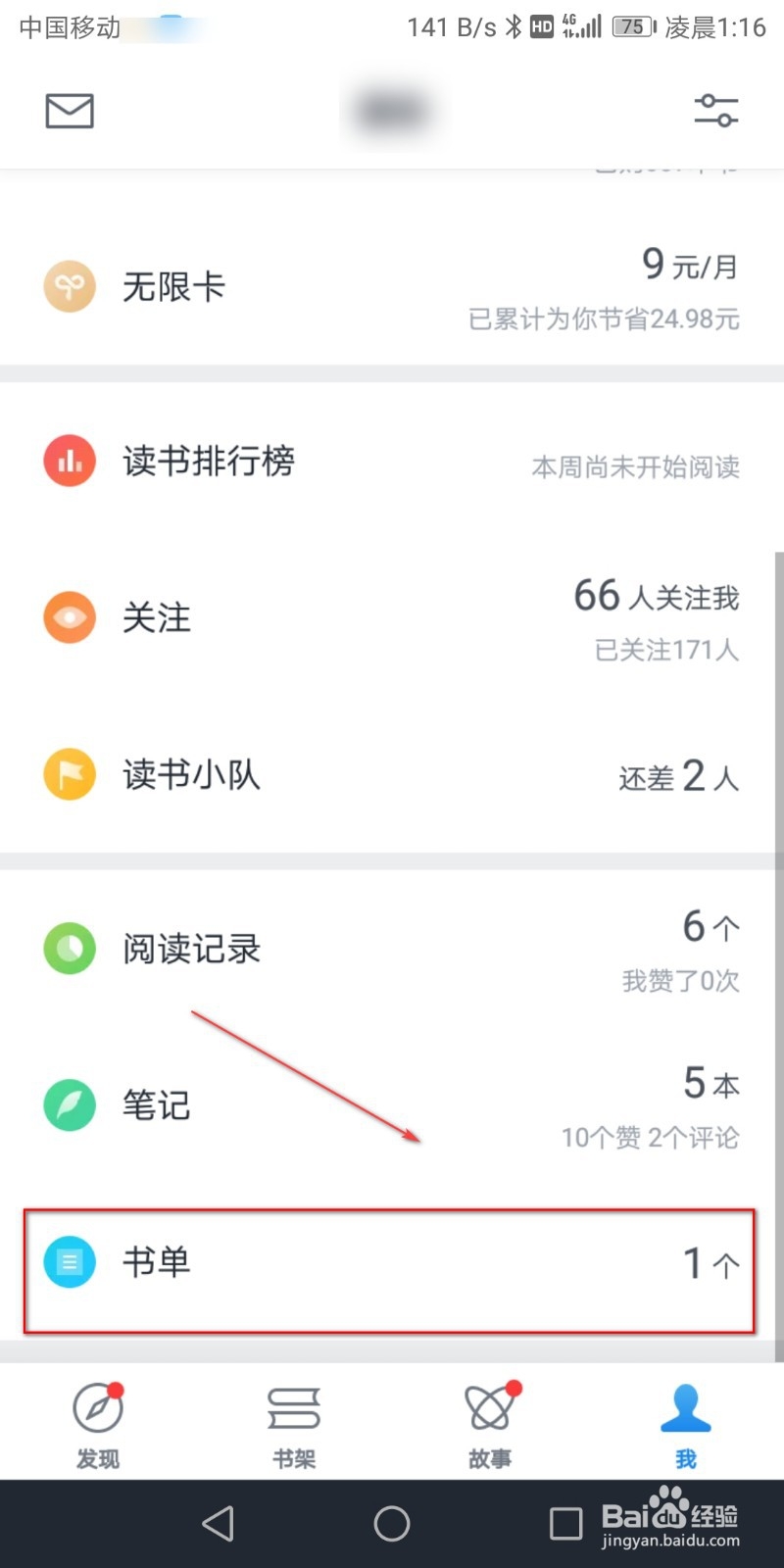This screenshot has width=784, height=1568.
Task: Tap the green leaf icon beside 笔记
Action: (x=69, y=1104)
